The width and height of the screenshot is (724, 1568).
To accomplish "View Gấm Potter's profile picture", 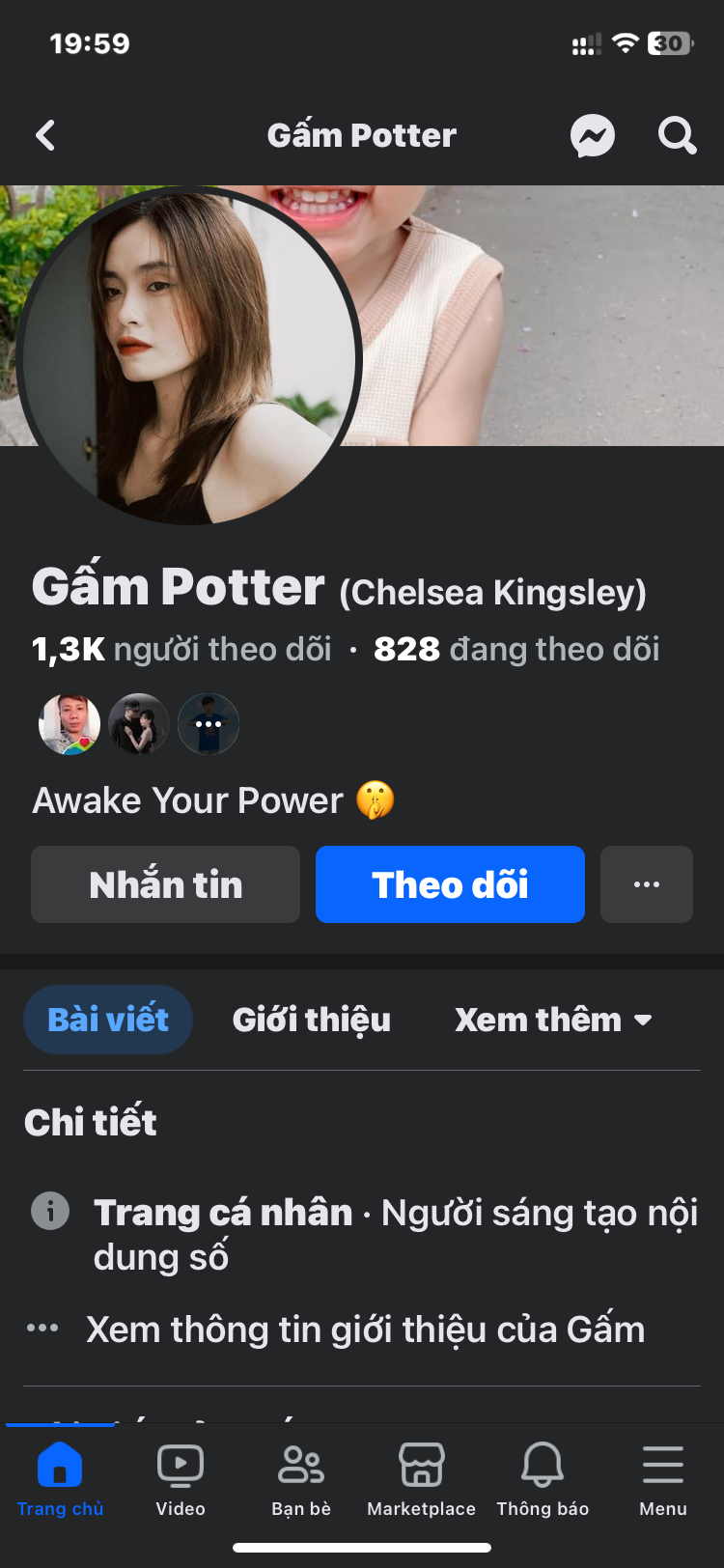I will click(188, 357).
